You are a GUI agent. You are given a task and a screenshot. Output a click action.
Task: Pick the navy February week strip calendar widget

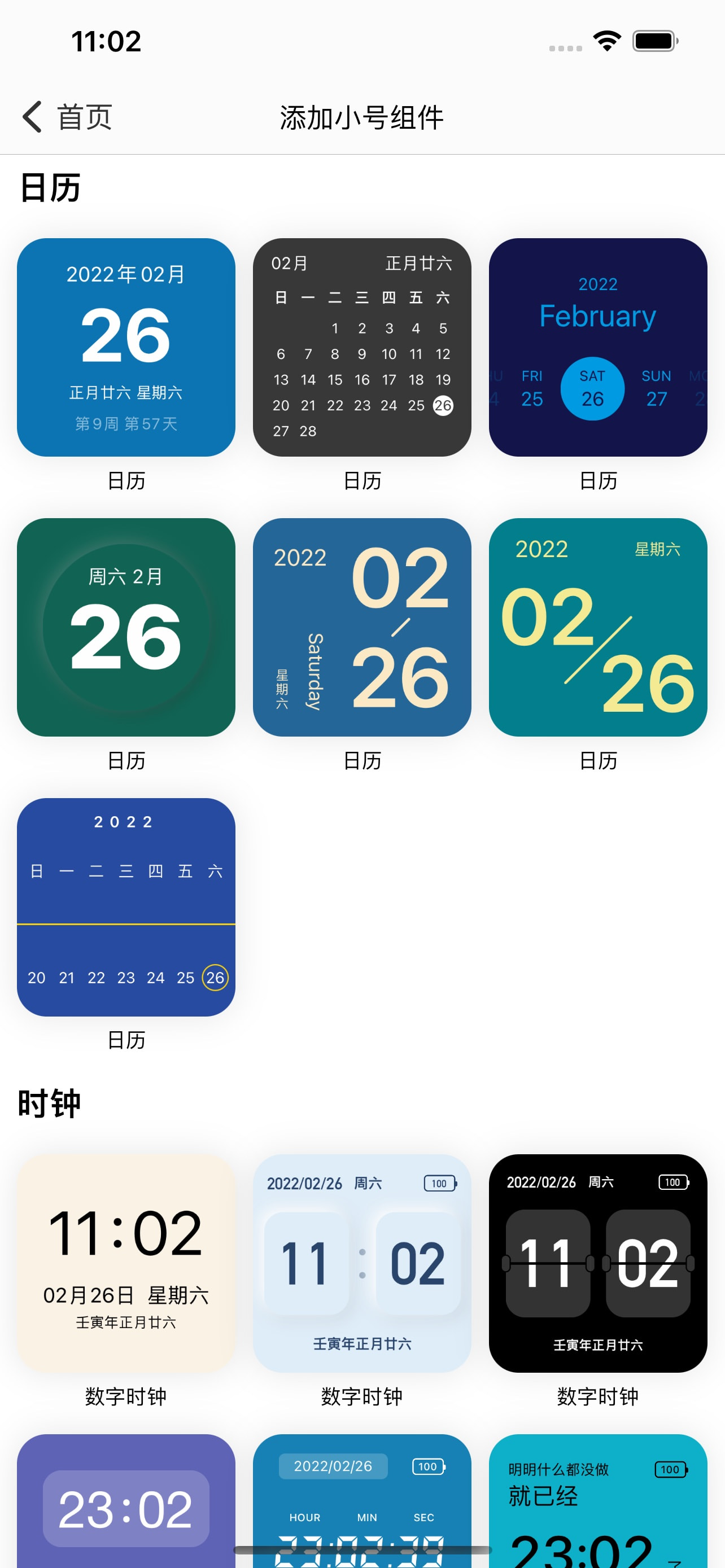coord(598,347)
